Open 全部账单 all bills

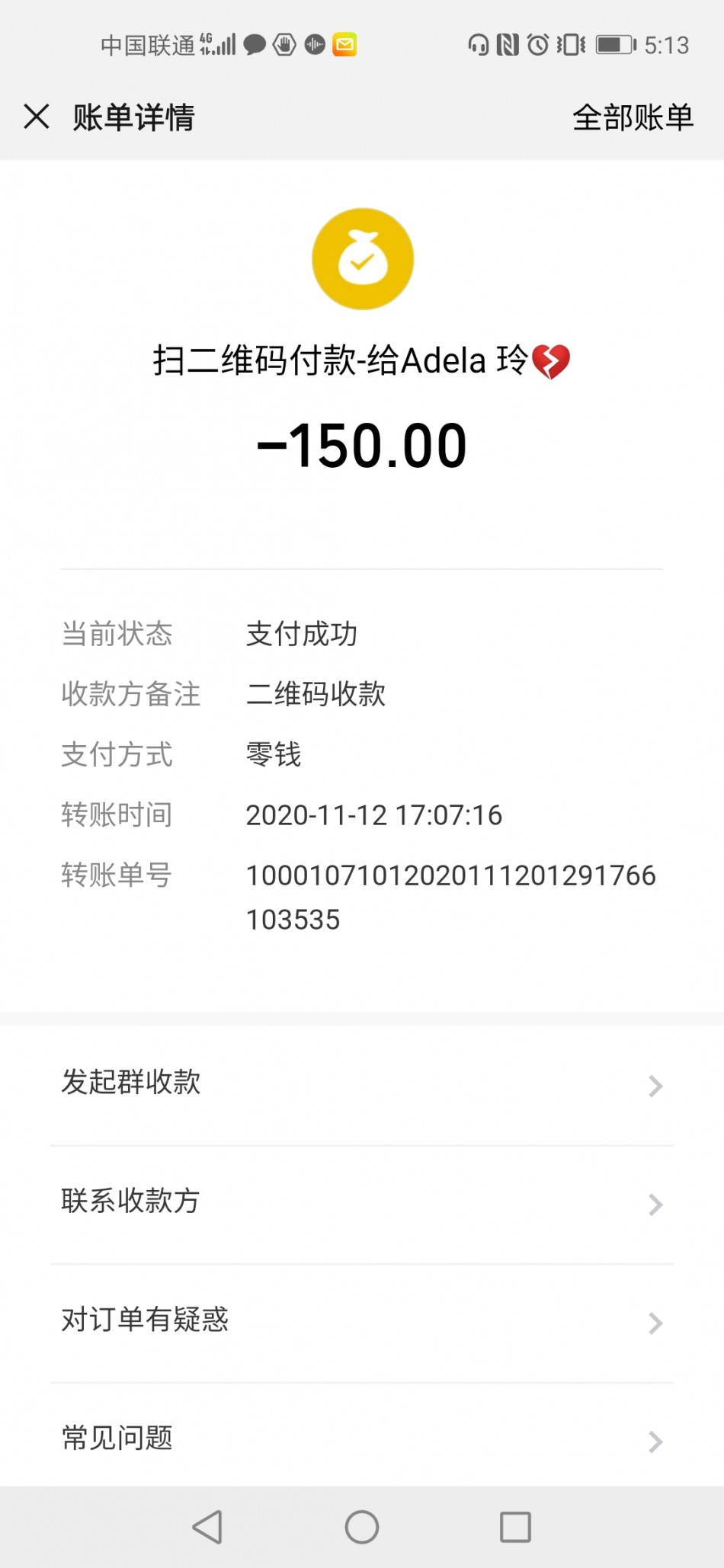click(633, 117)
